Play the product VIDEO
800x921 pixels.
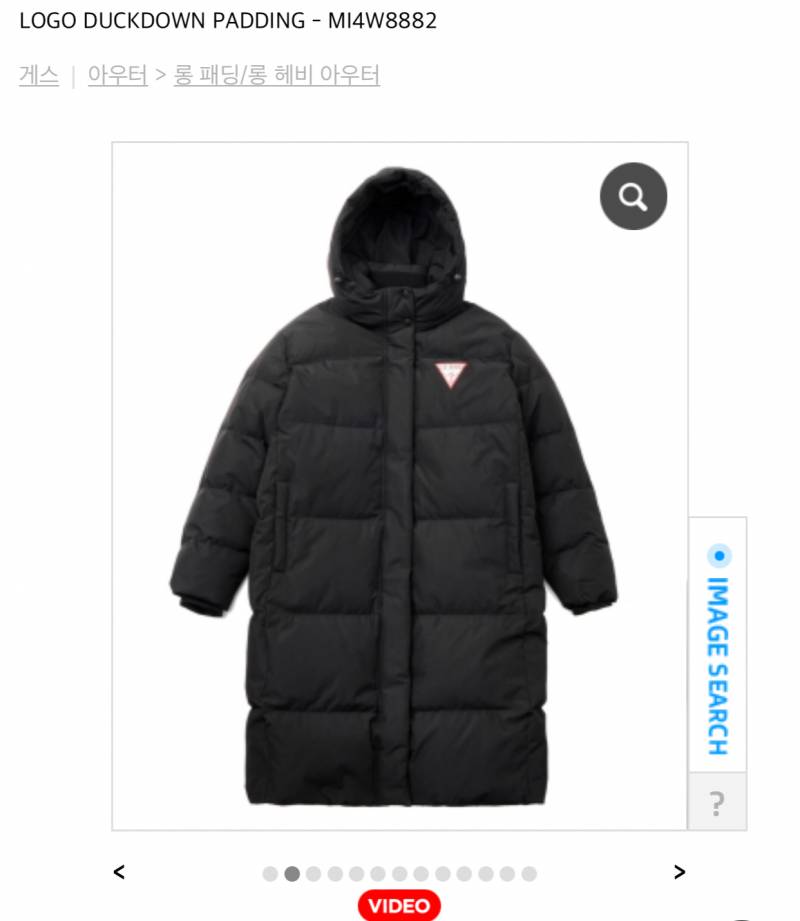(x=399, y=906)
